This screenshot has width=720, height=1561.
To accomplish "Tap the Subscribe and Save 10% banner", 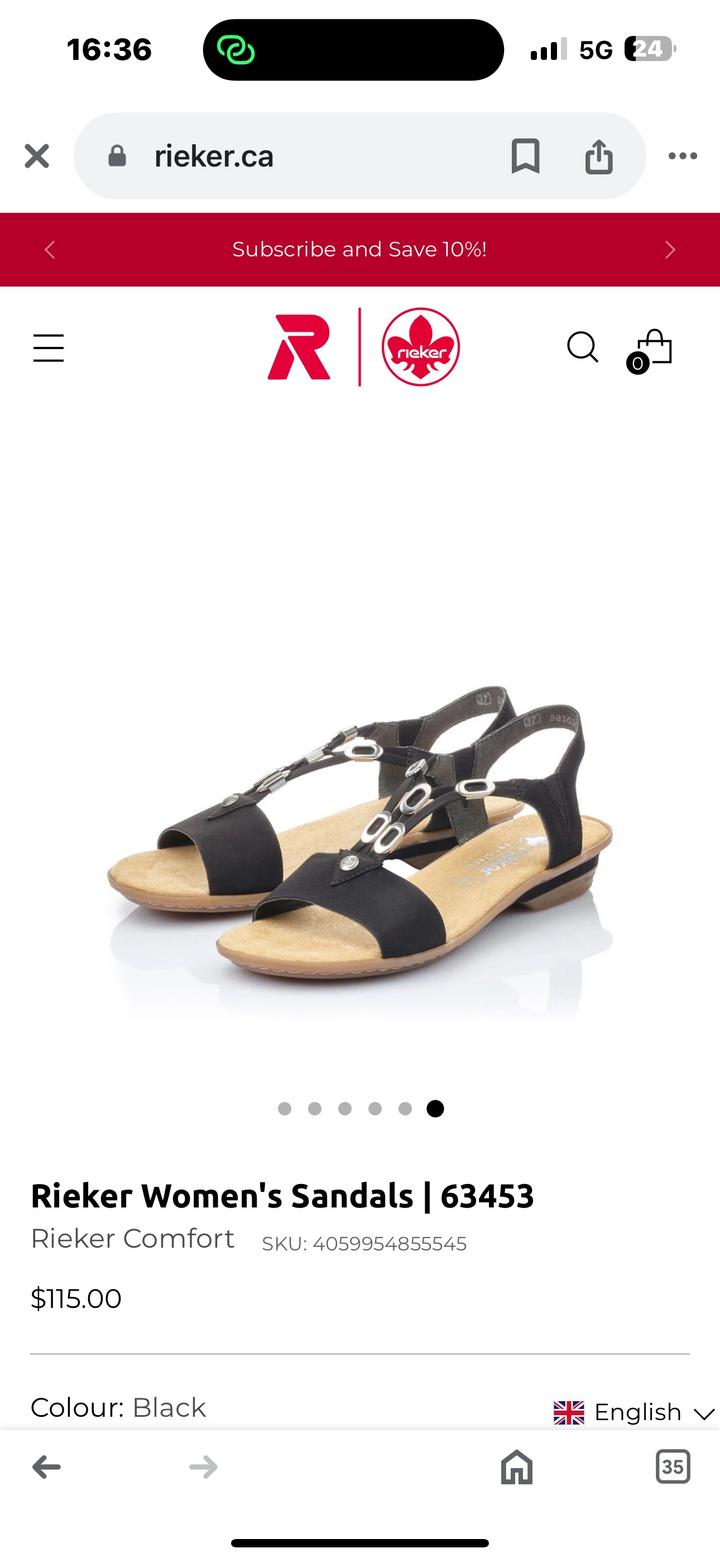I will coord(359,250).
